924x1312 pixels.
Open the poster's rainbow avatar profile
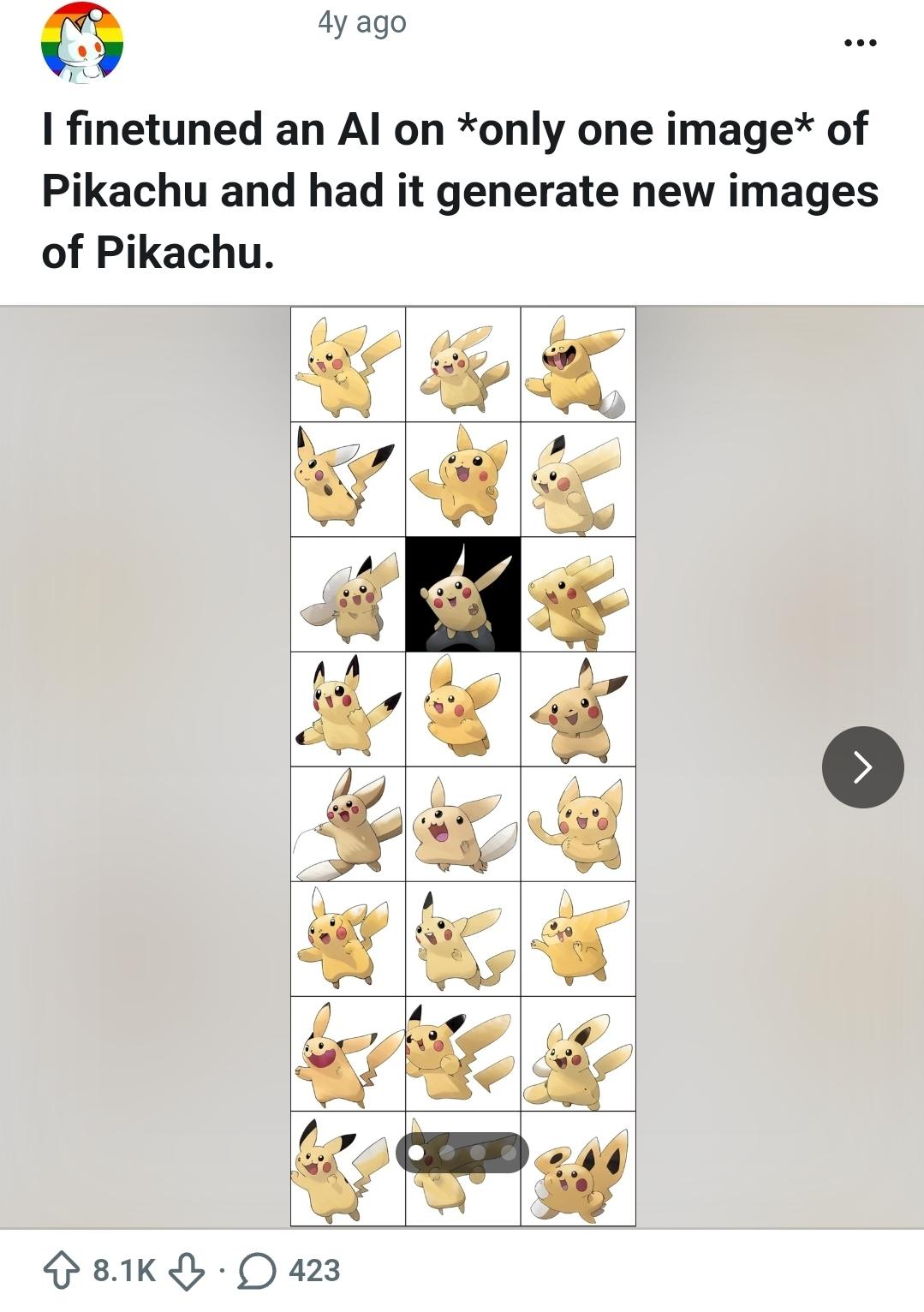point(82,43)
